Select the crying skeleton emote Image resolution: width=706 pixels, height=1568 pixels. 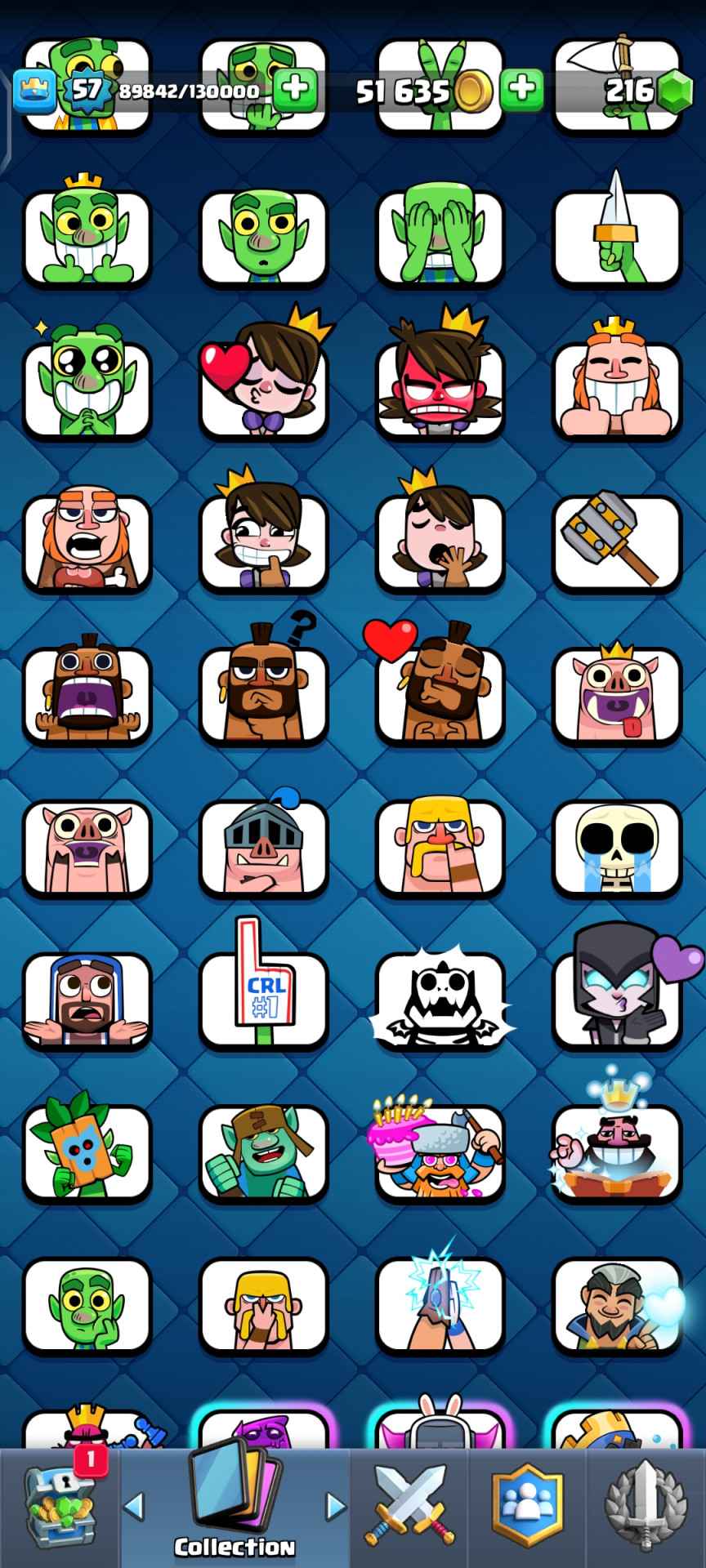(x=617, y=849)
